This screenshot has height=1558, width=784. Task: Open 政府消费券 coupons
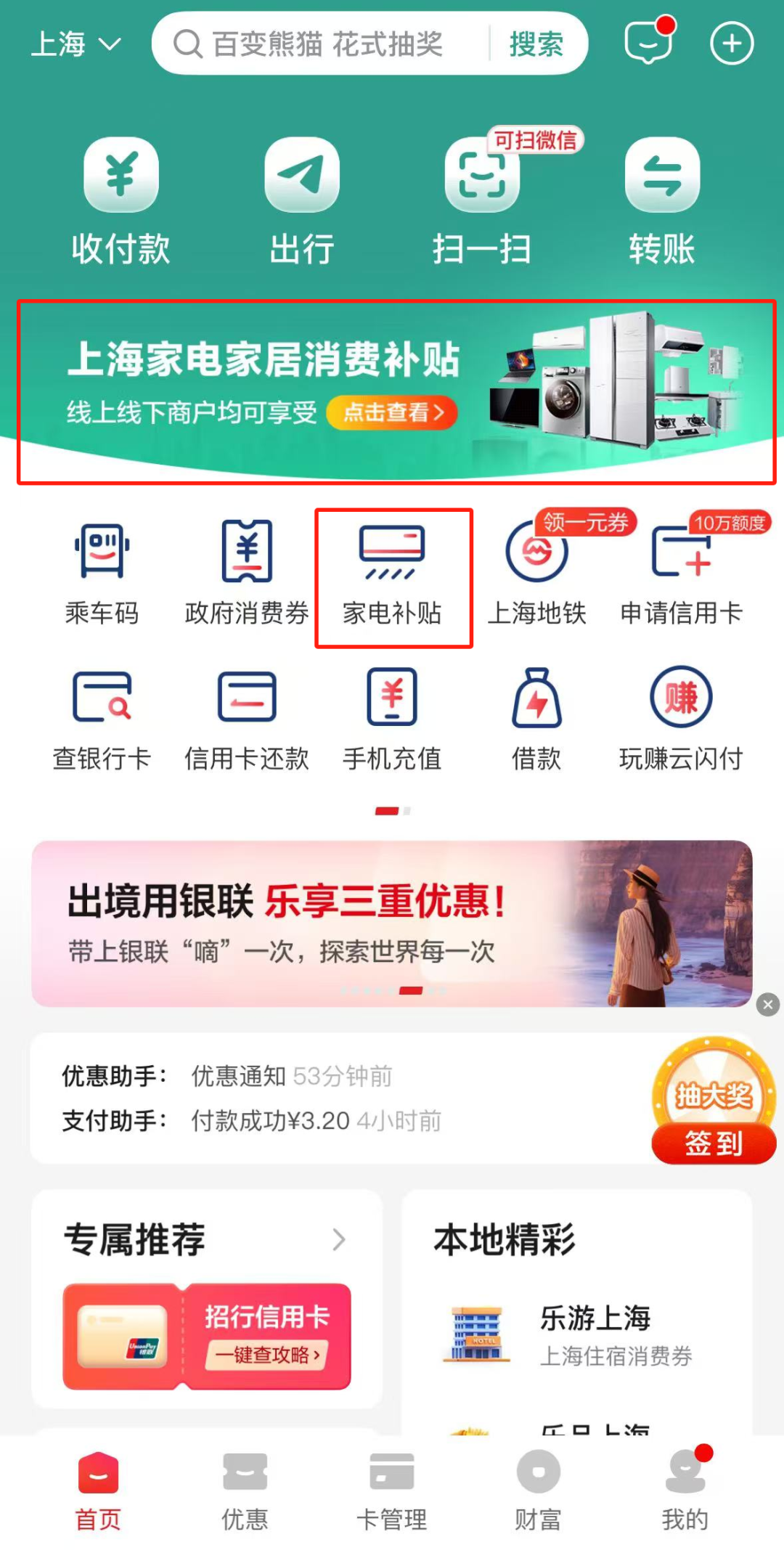pos(247,574)
